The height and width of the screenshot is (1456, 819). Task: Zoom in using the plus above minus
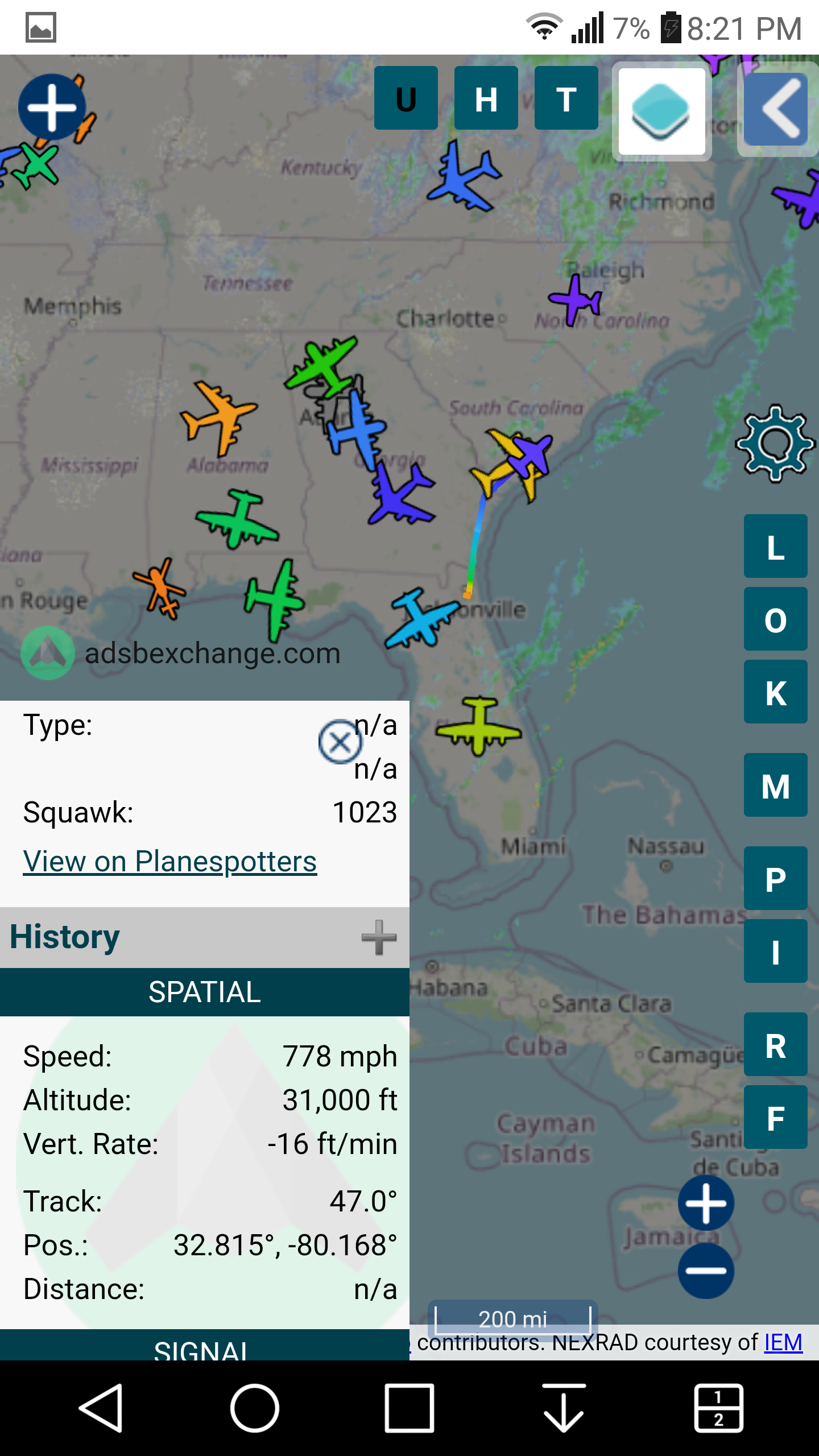click(706, 1203)
